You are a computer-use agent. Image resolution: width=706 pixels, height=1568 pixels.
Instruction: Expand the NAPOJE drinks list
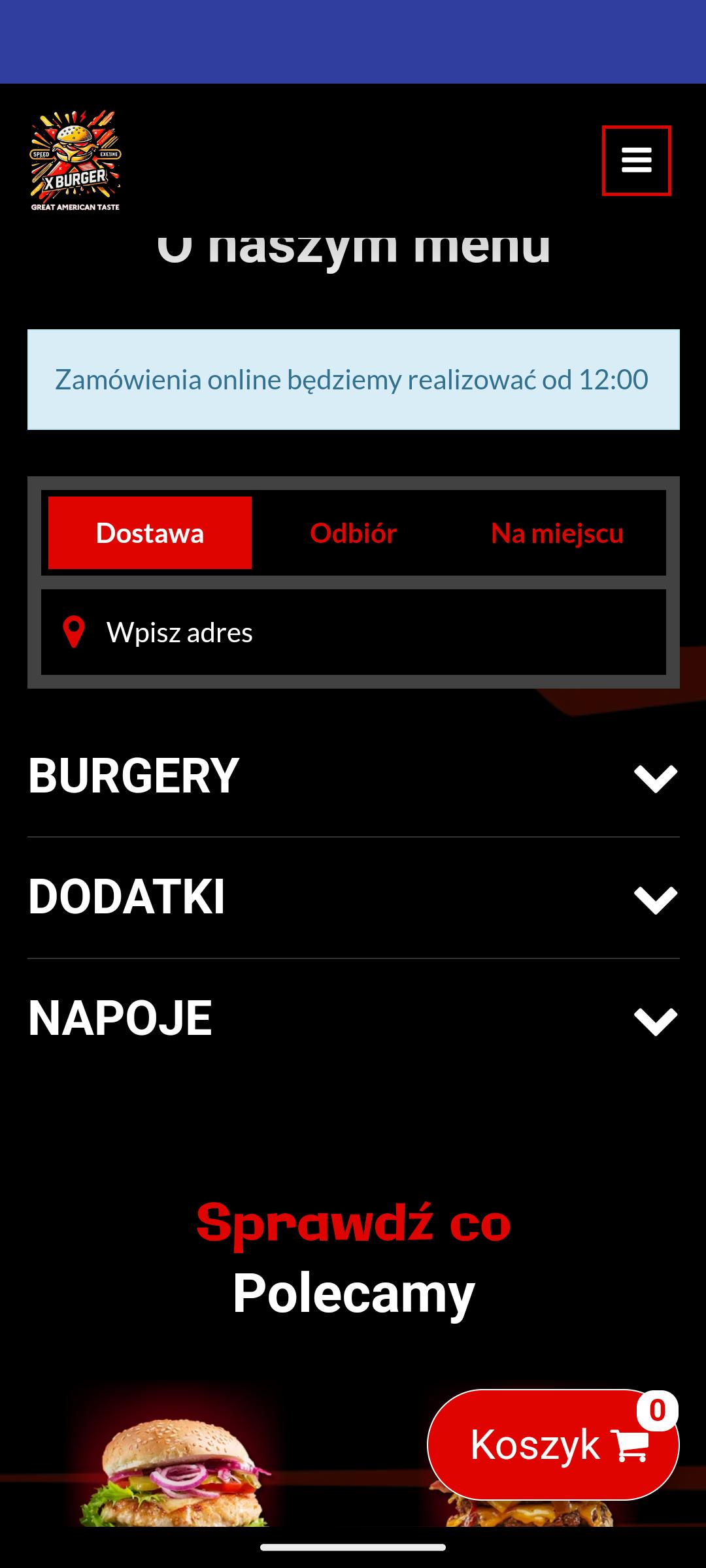(x=353, y=1019)
